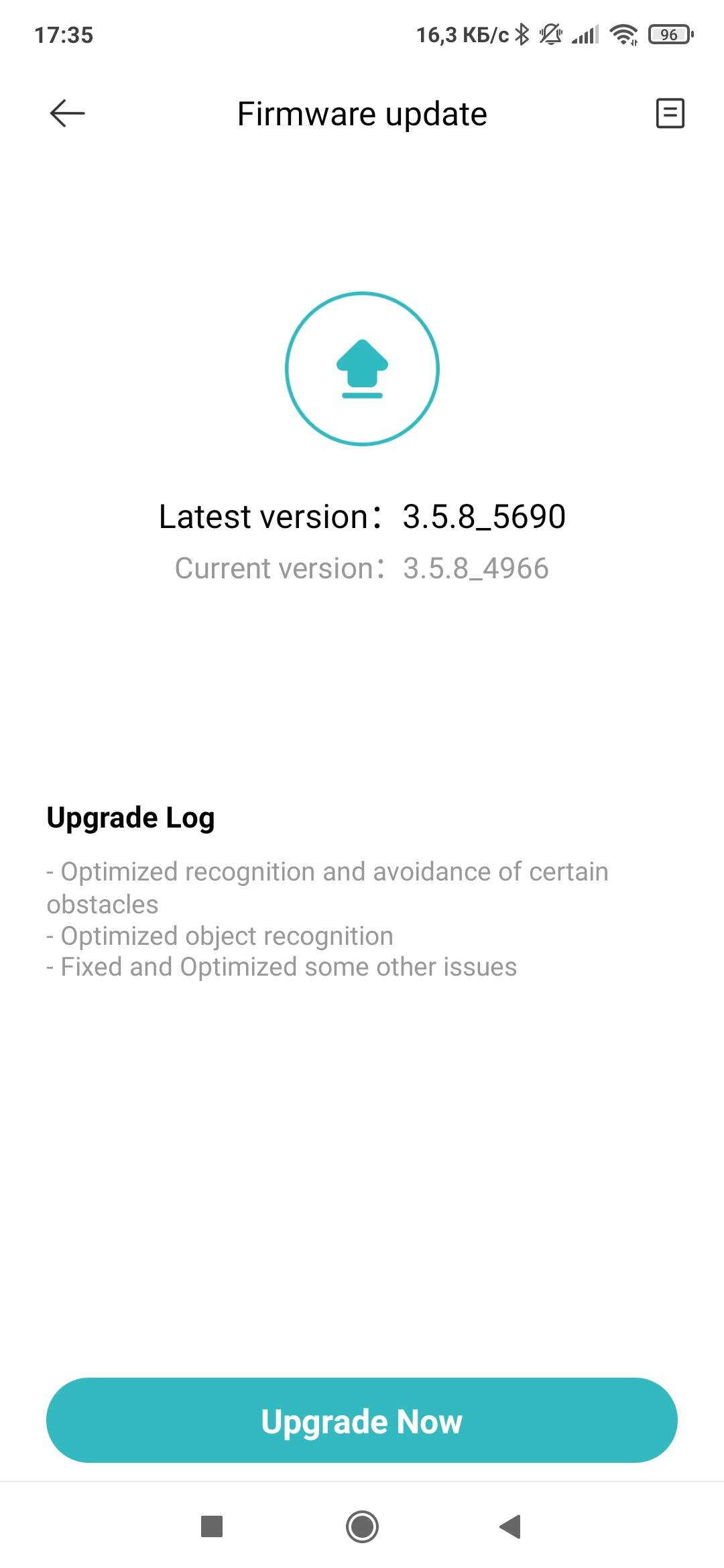Open the recent apps overview
The image size is (724, 1568).
click(x=212, y=1526)
